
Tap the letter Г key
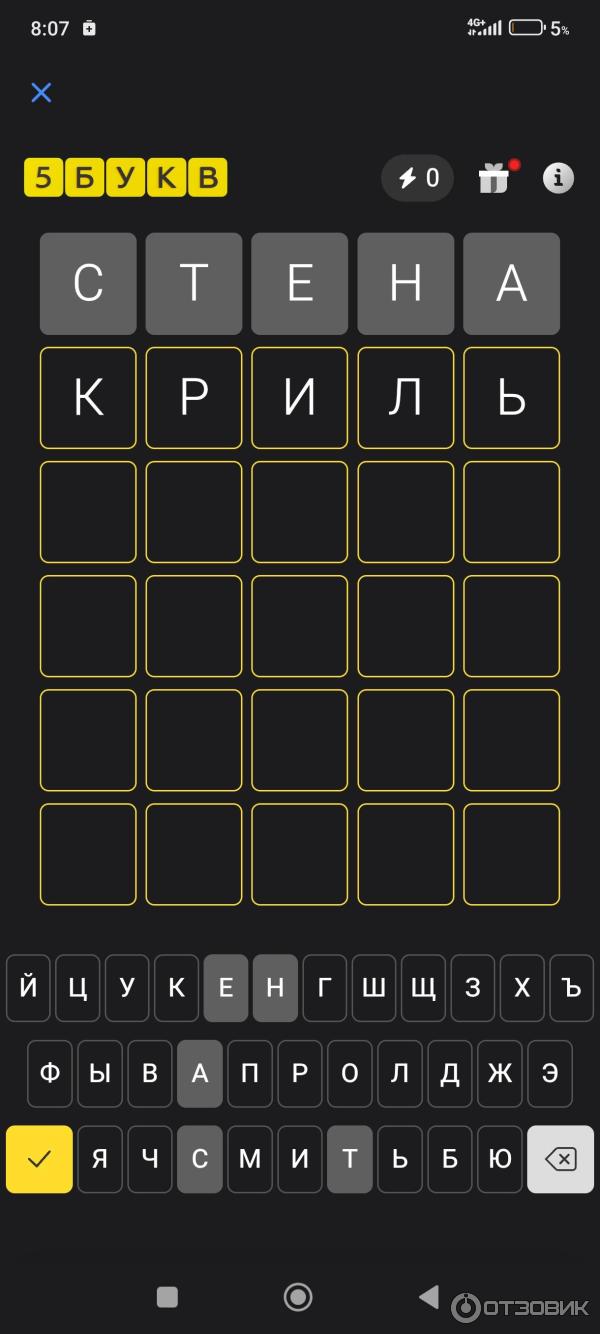[x=325, y=988]
